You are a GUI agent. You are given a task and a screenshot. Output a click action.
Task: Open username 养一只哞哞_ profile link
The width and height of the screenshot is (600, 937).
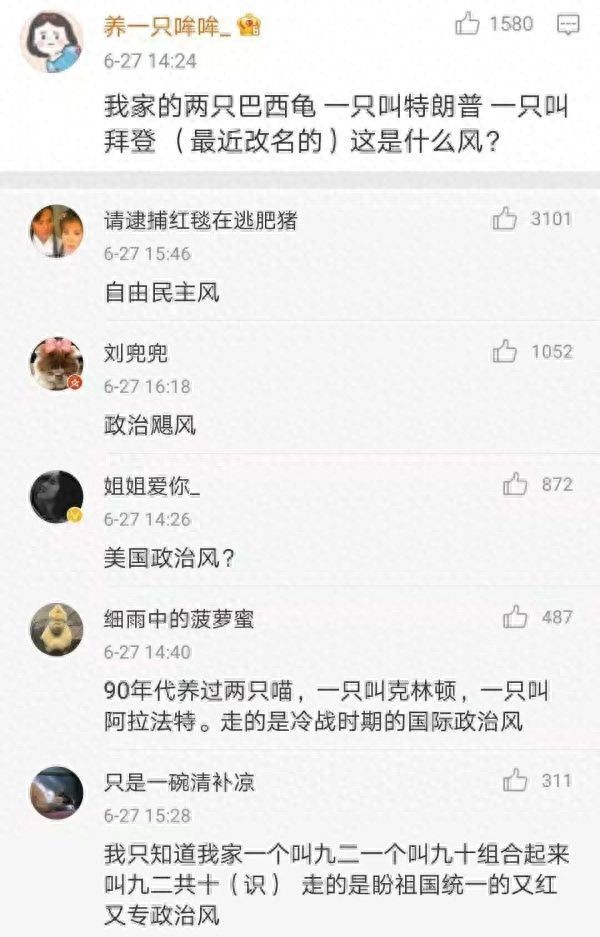(x=167, y=27)
